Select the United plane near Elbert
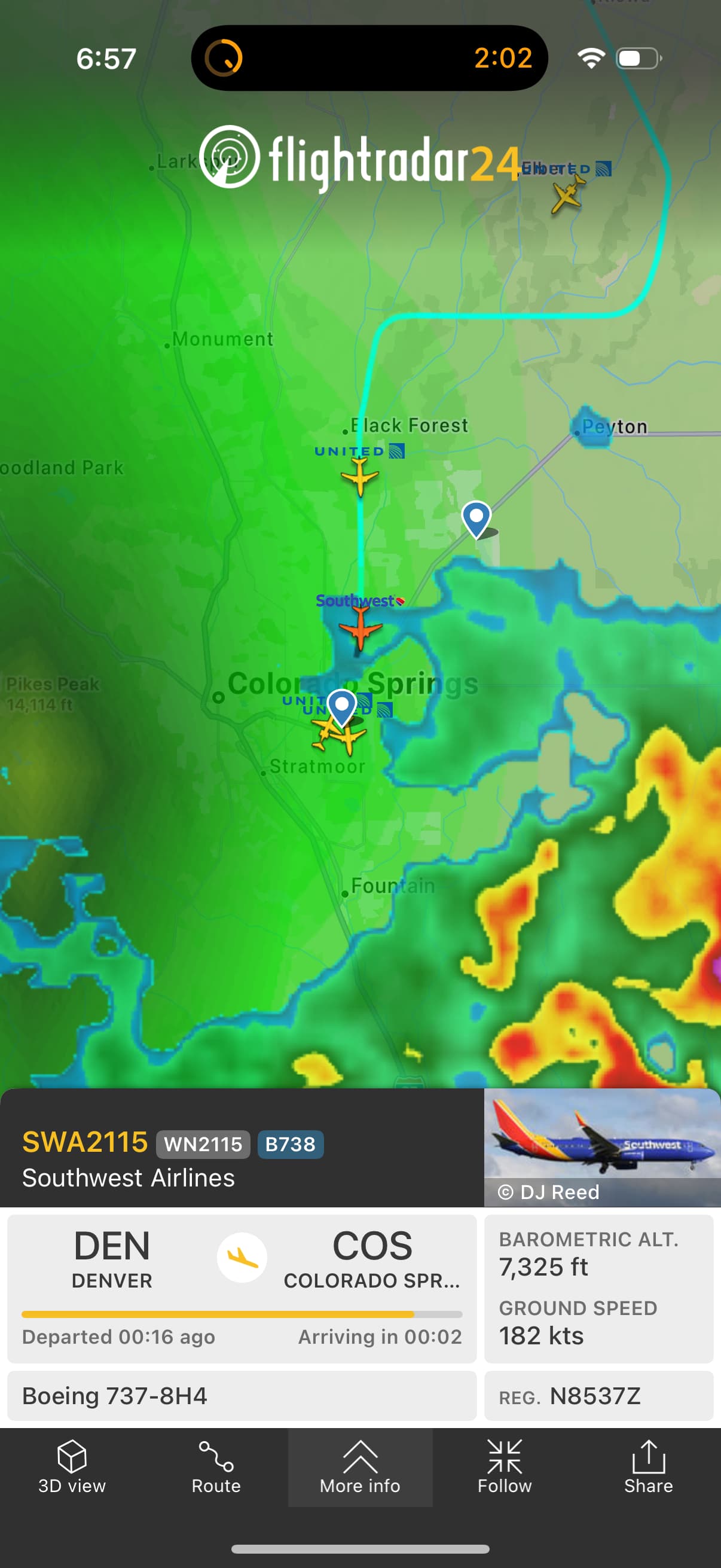This screenshot has height=1568, width=721. (568, 196)
